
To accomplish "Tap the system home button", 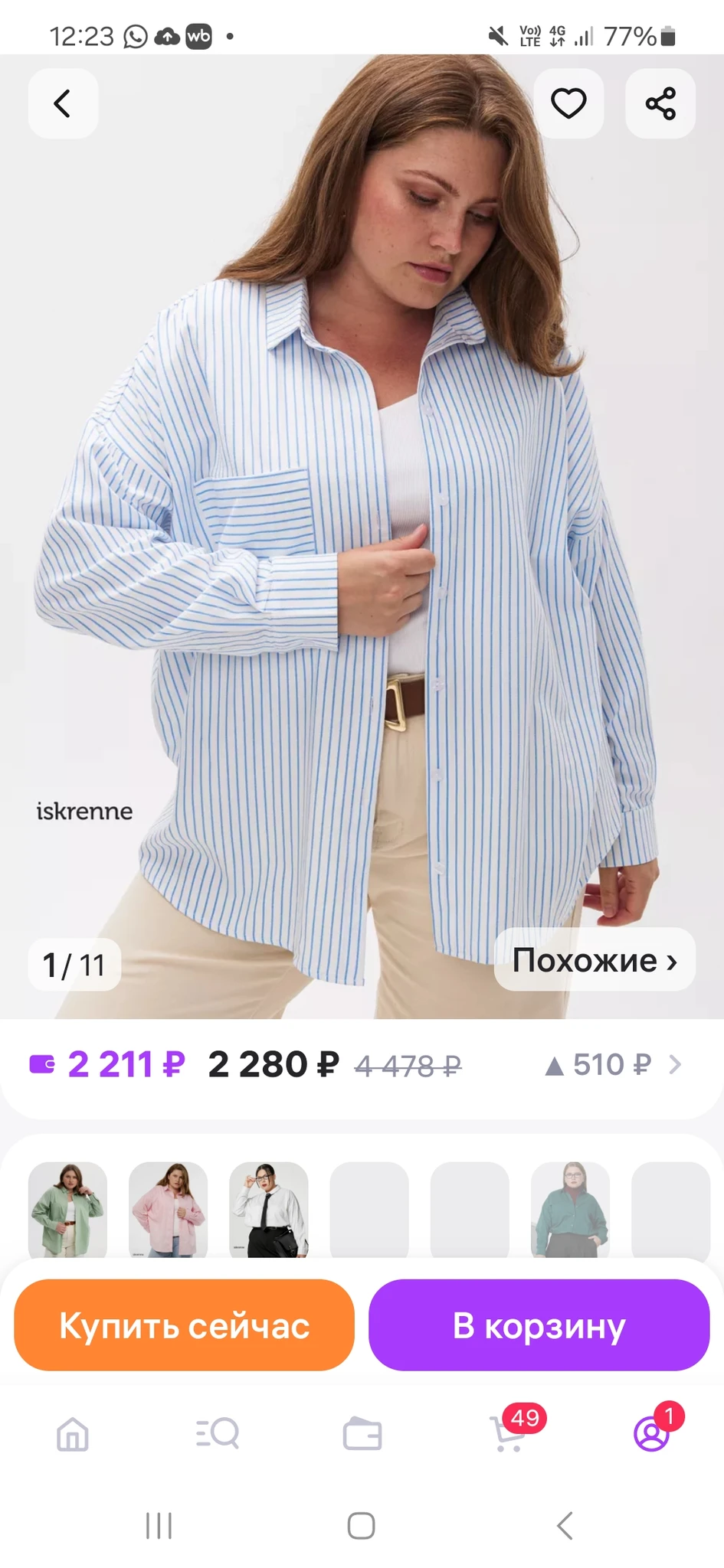I will (x=361, y=1526).
